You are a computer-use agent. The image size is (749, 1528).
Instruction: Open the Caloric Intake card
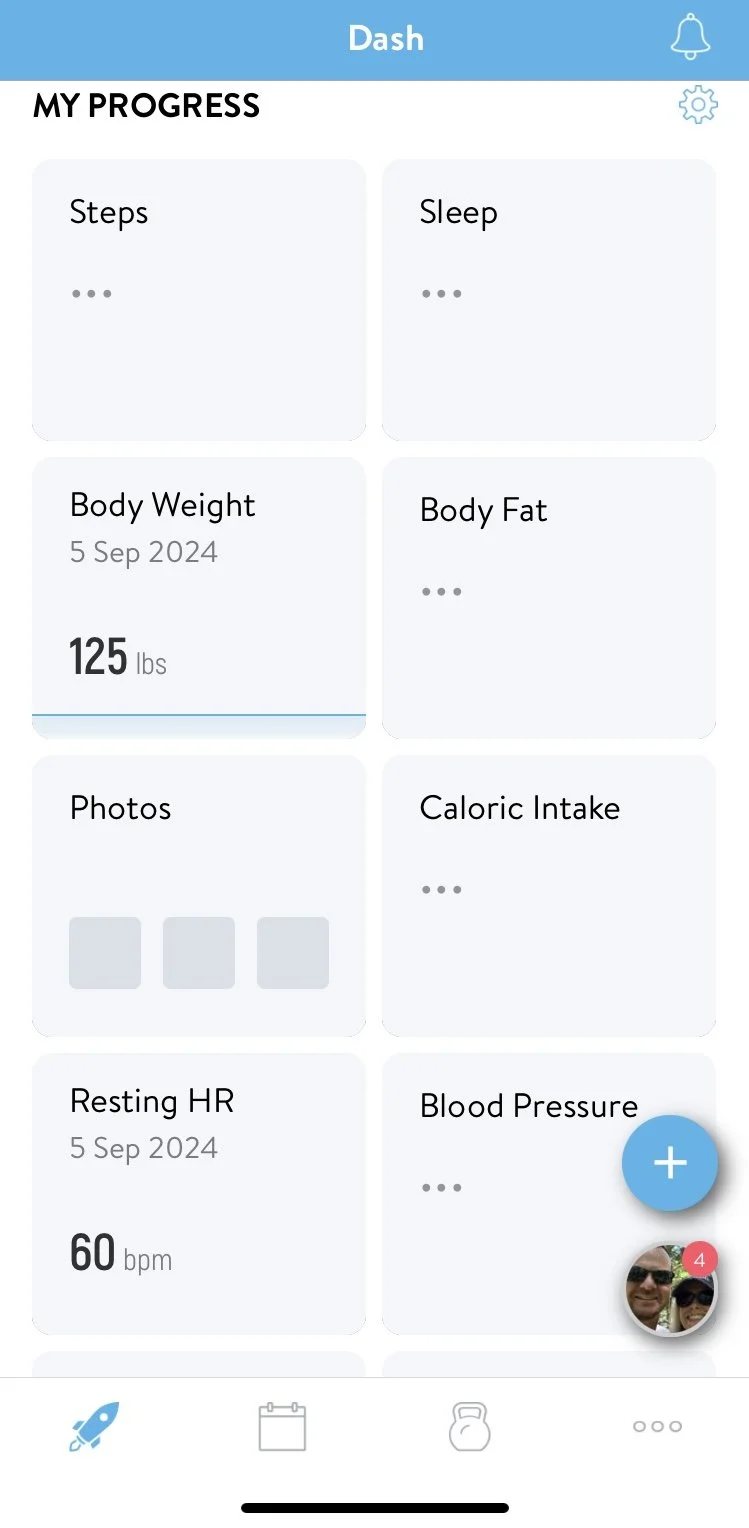click(548, 895)
